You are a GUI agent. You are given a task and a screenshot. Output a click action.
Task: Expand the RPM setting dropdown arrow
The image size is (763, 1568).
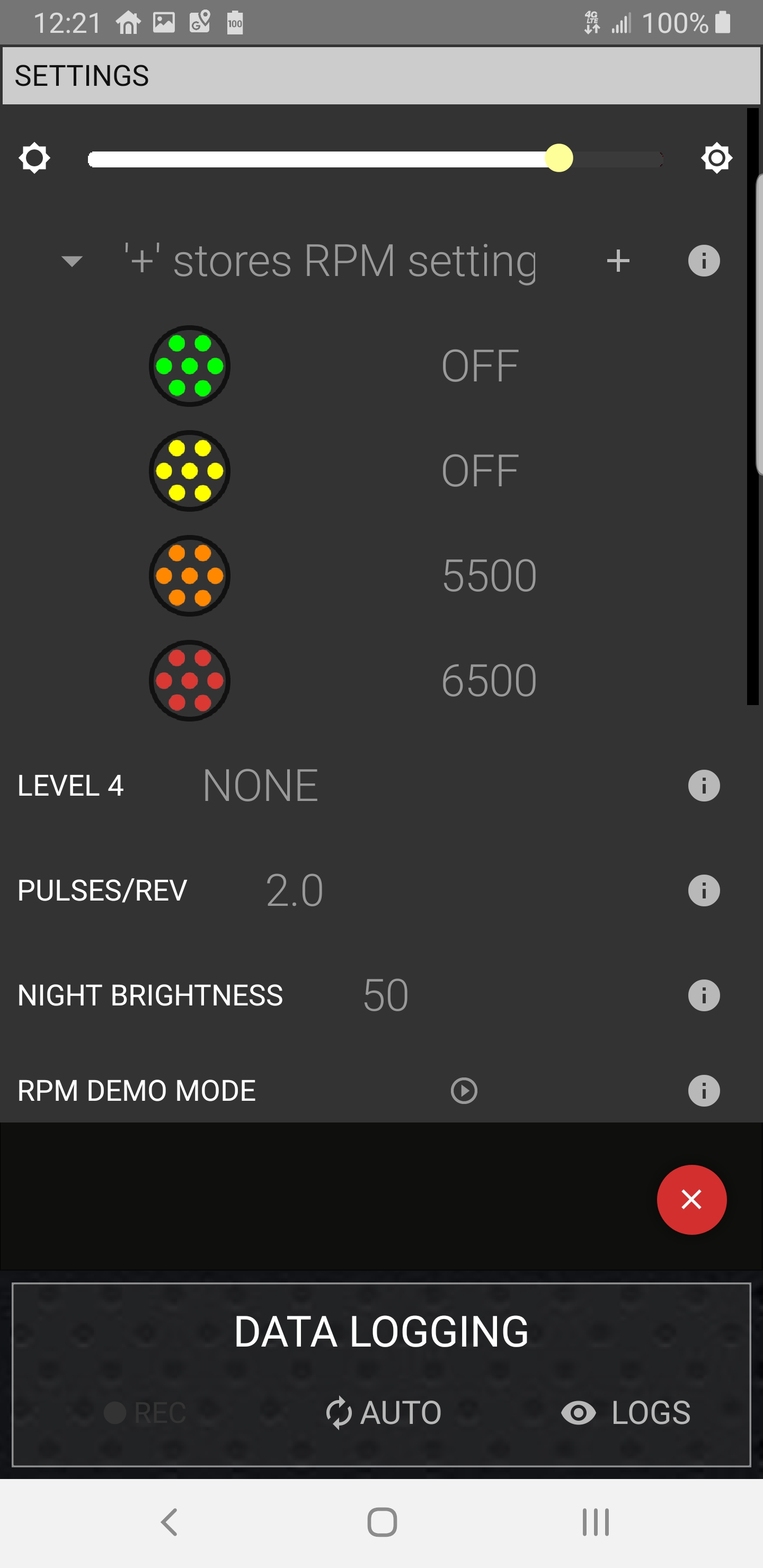(x=72, y=262)
